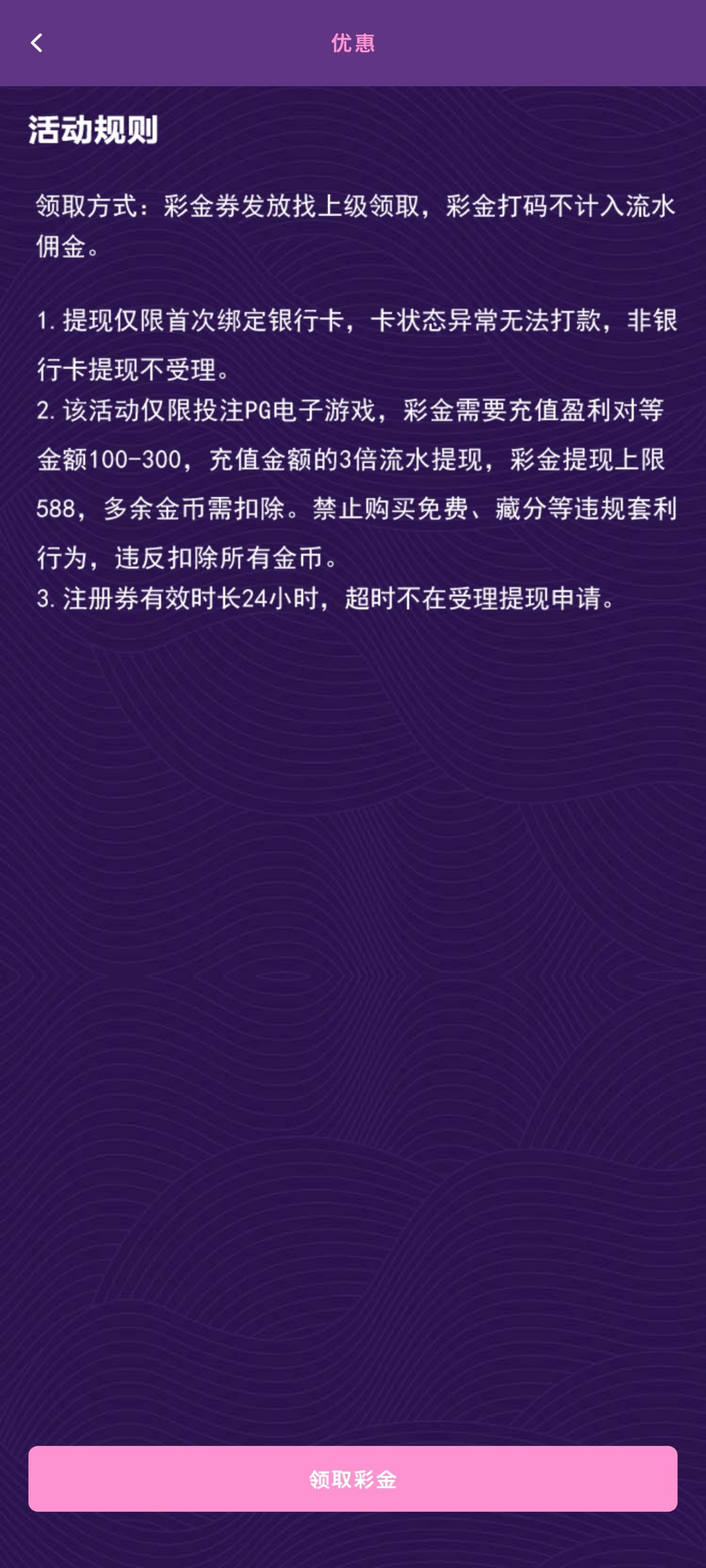Go back using the top-left arrow

pyautogui.click(x=37, y=43)
